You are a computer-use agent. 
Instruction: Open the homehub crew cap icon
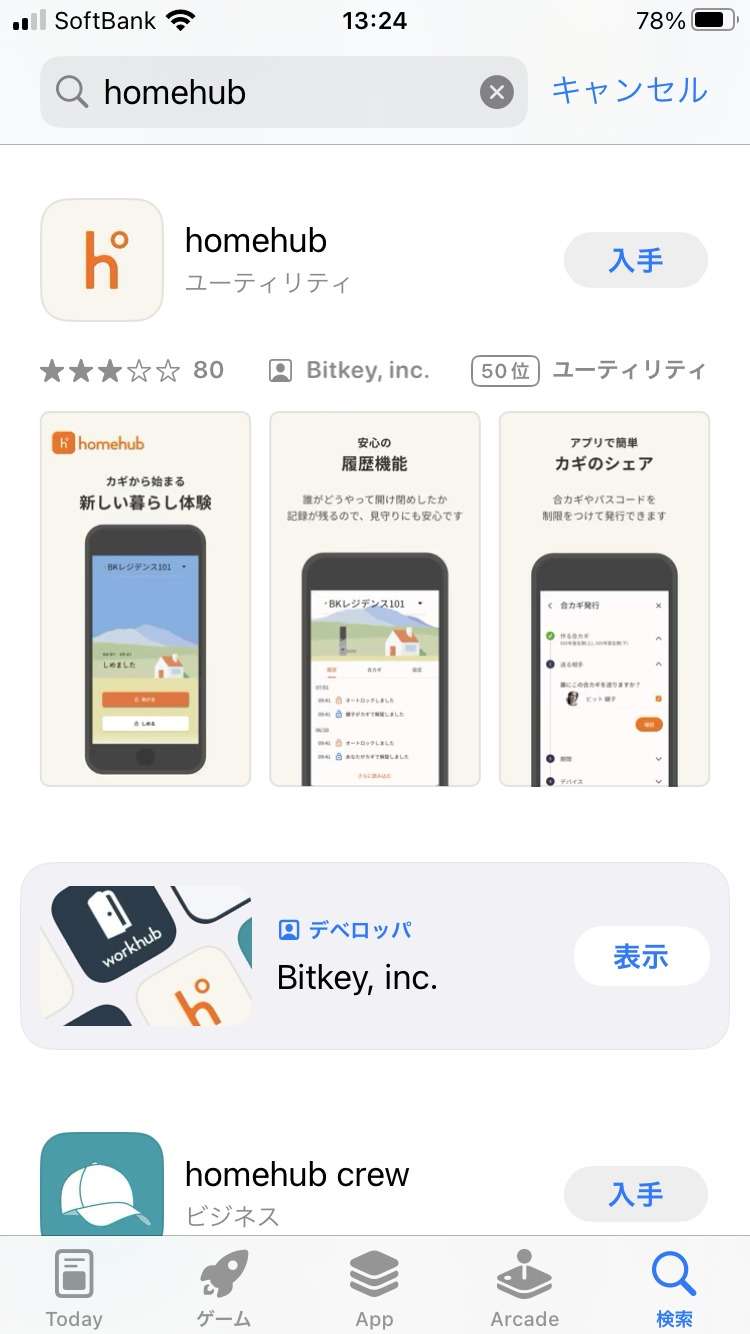point(101,1184)
